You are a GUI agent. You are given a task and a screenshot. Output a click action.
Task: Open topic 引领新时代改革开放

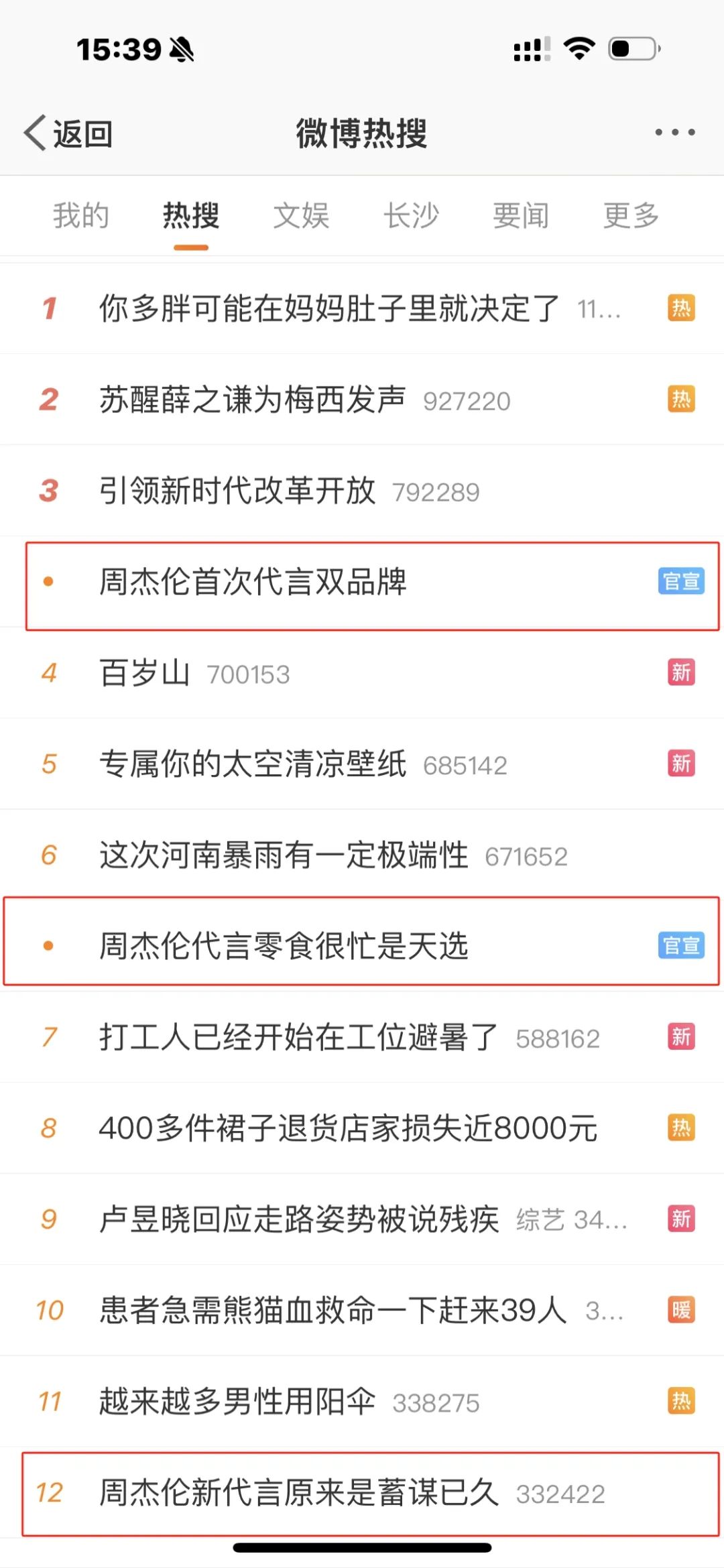coord(362,491)
